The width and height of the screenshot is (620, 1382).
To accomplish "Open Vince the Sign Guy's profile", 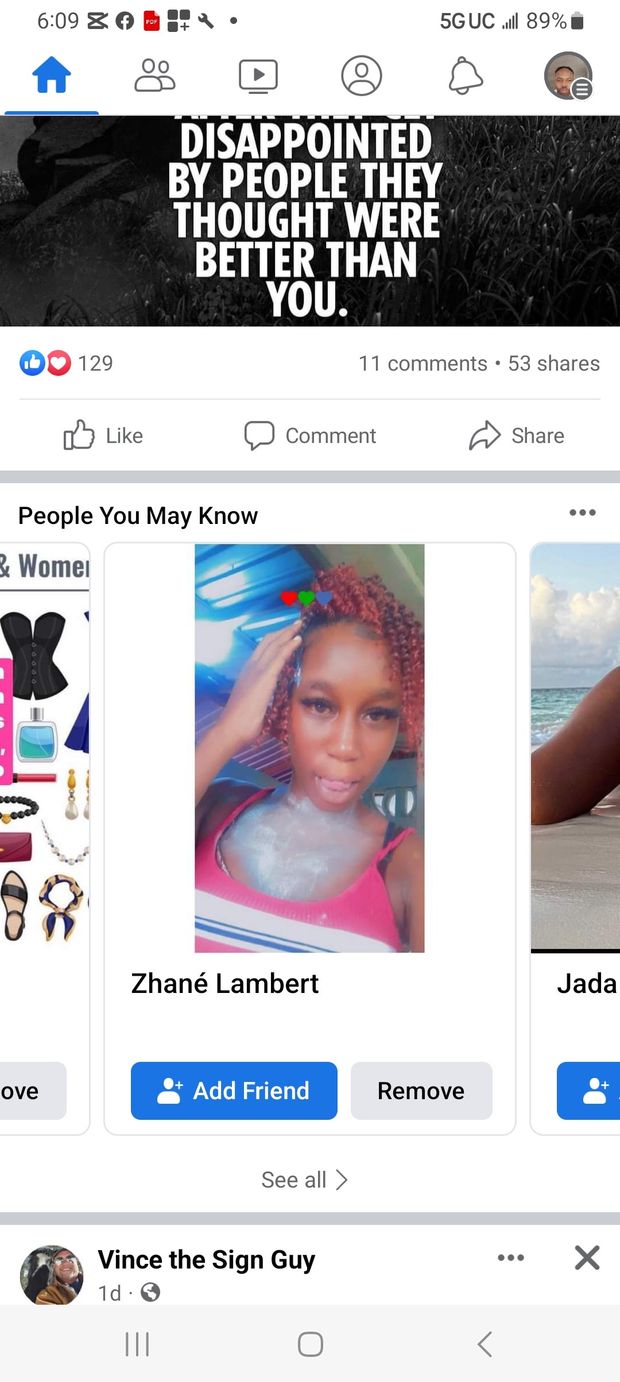I will [206, 1260].
